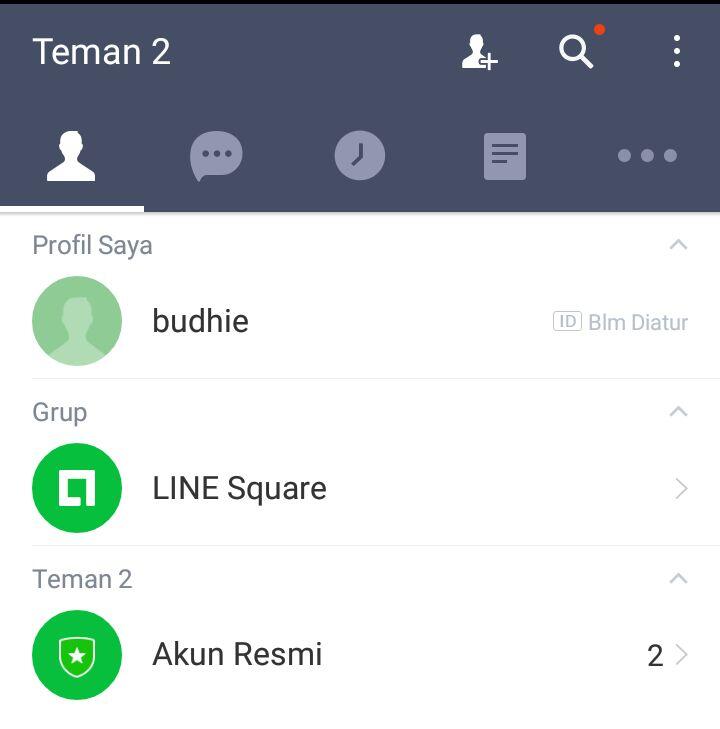Open the Akun Resmi list
The image size is (720, 729).
pos(238,655)
